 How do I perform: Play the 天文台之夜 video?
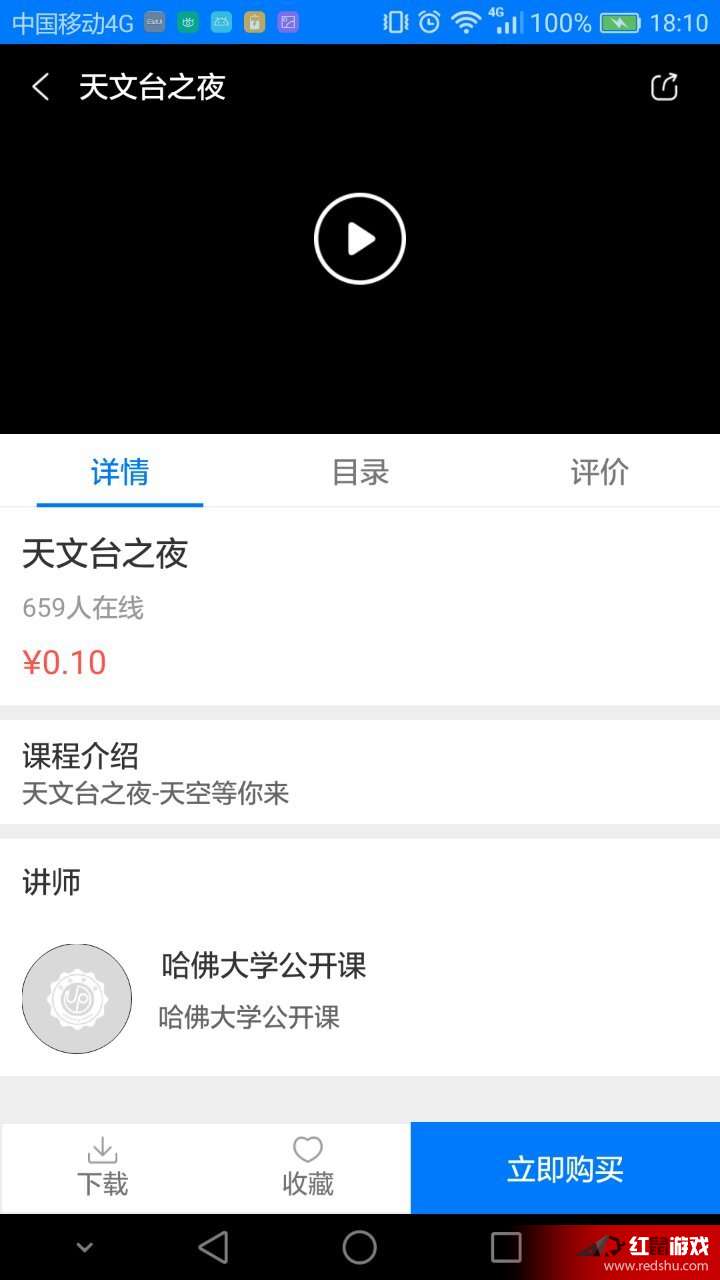[360, 239]
